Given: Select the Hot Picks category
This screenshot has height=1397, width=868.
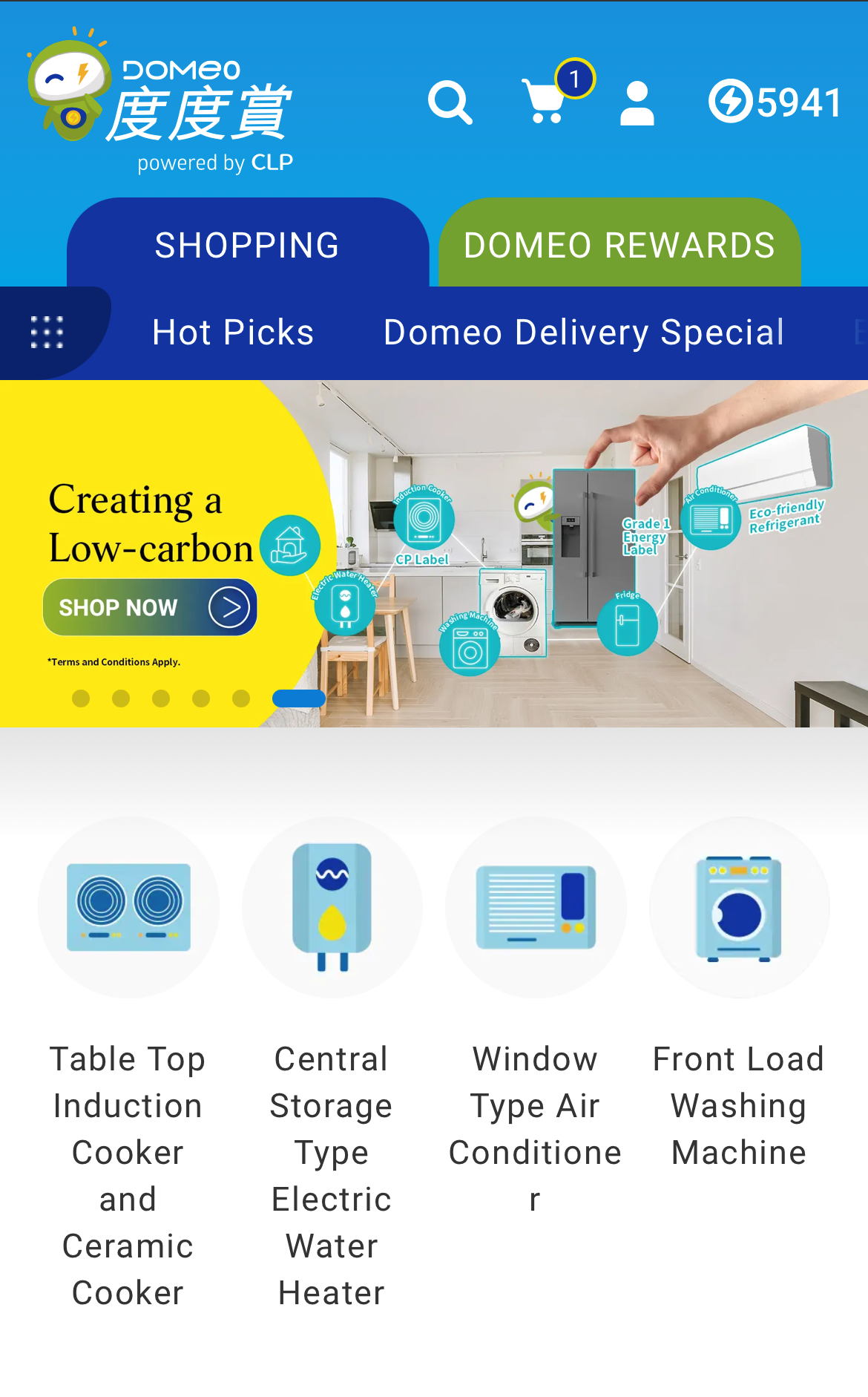Looking at the screenshot, I should click(233, 332).
